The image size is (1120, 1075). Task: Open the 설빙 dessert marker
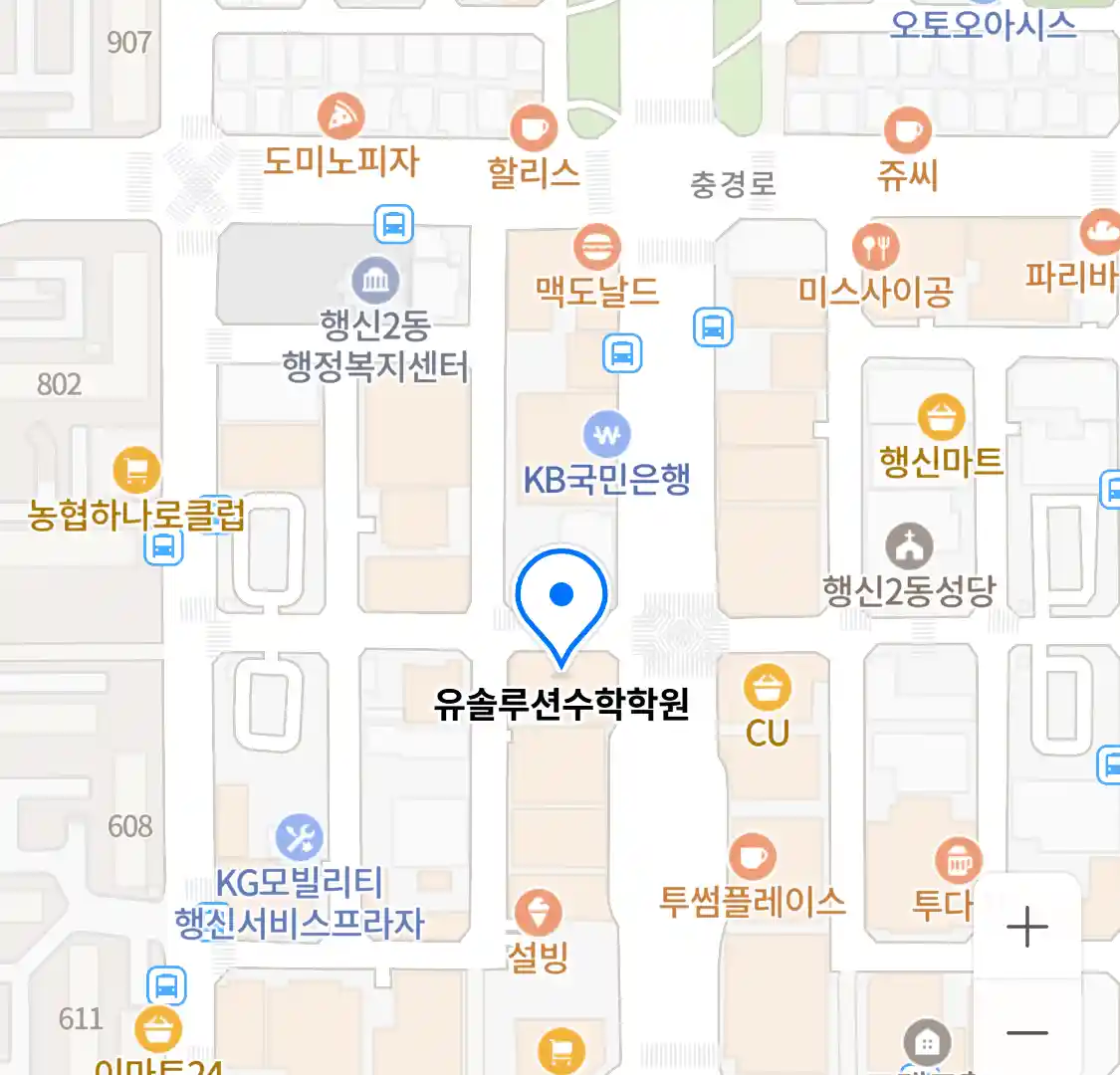pyautogui.click(x=538, y=912)
